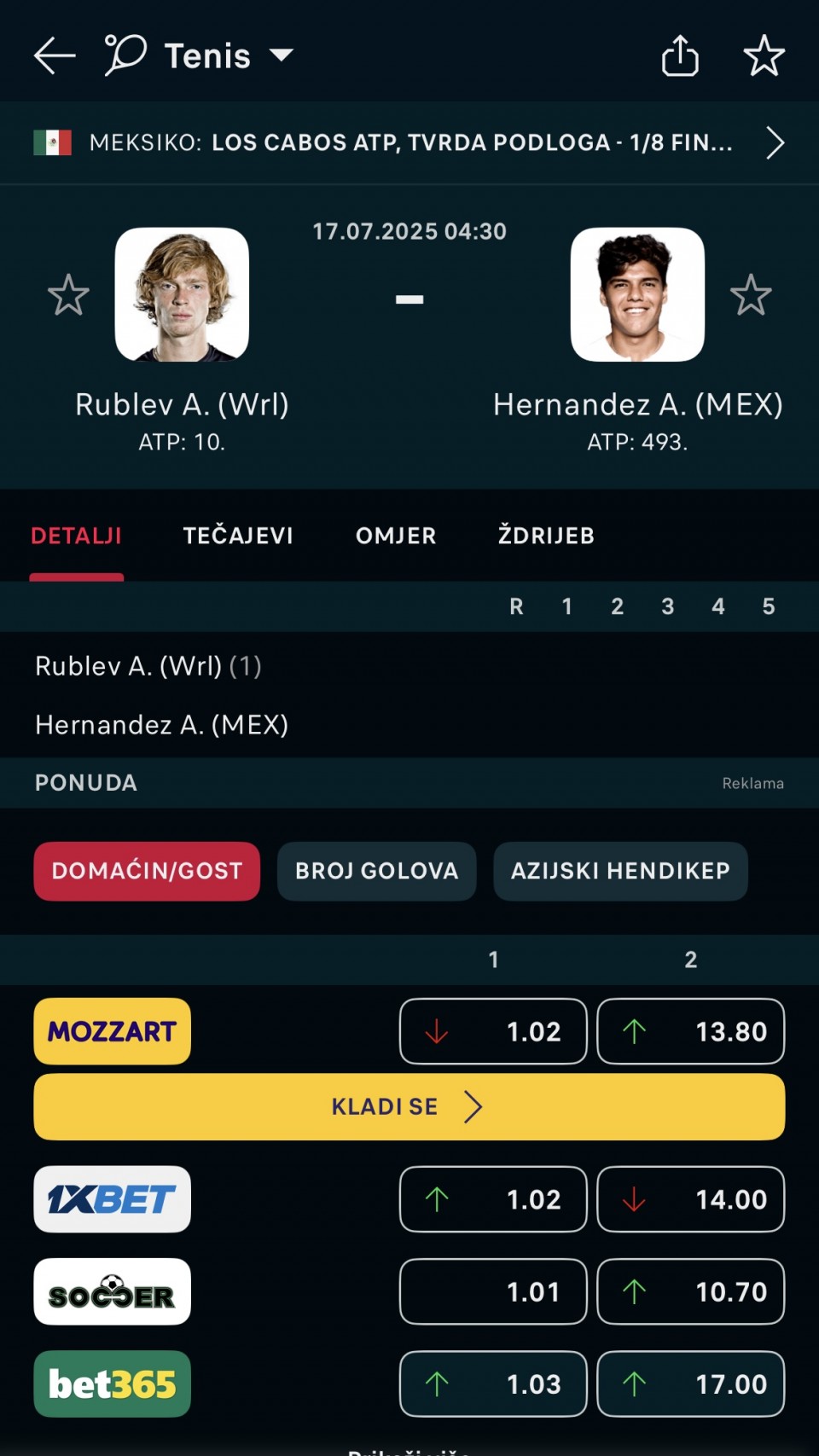Select the Broj golova chip
The width and height of the screenshot is (819, 1456).
(376, 871)
